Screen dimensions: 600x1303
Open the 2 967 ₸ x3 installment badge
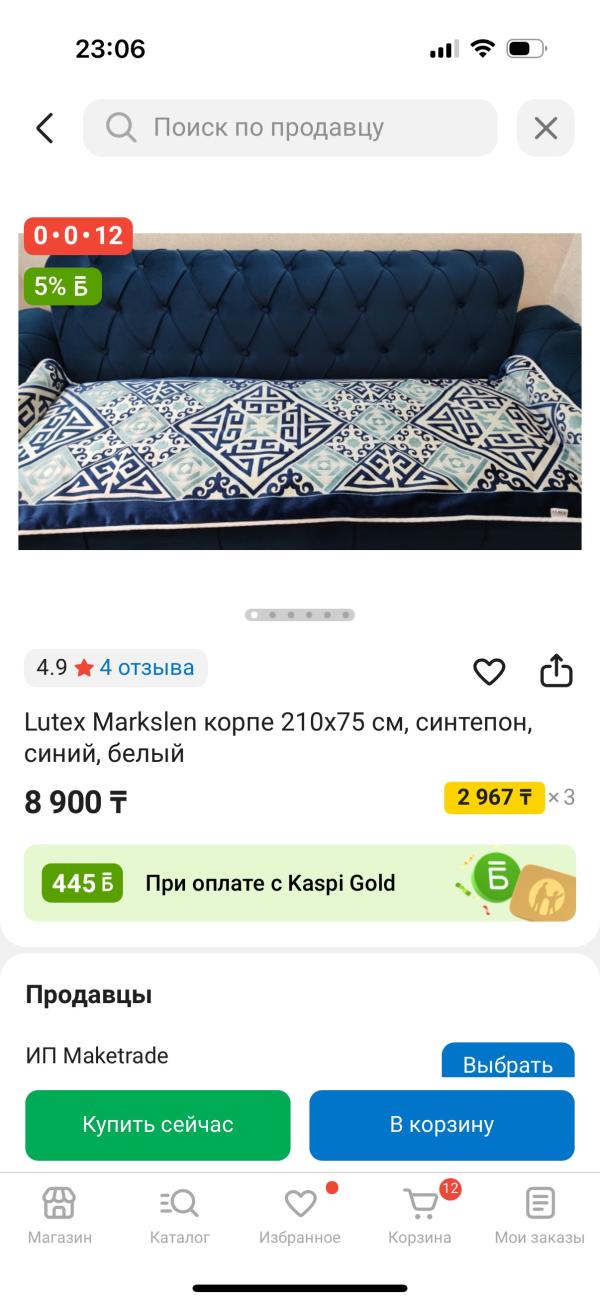click(510, 797)
